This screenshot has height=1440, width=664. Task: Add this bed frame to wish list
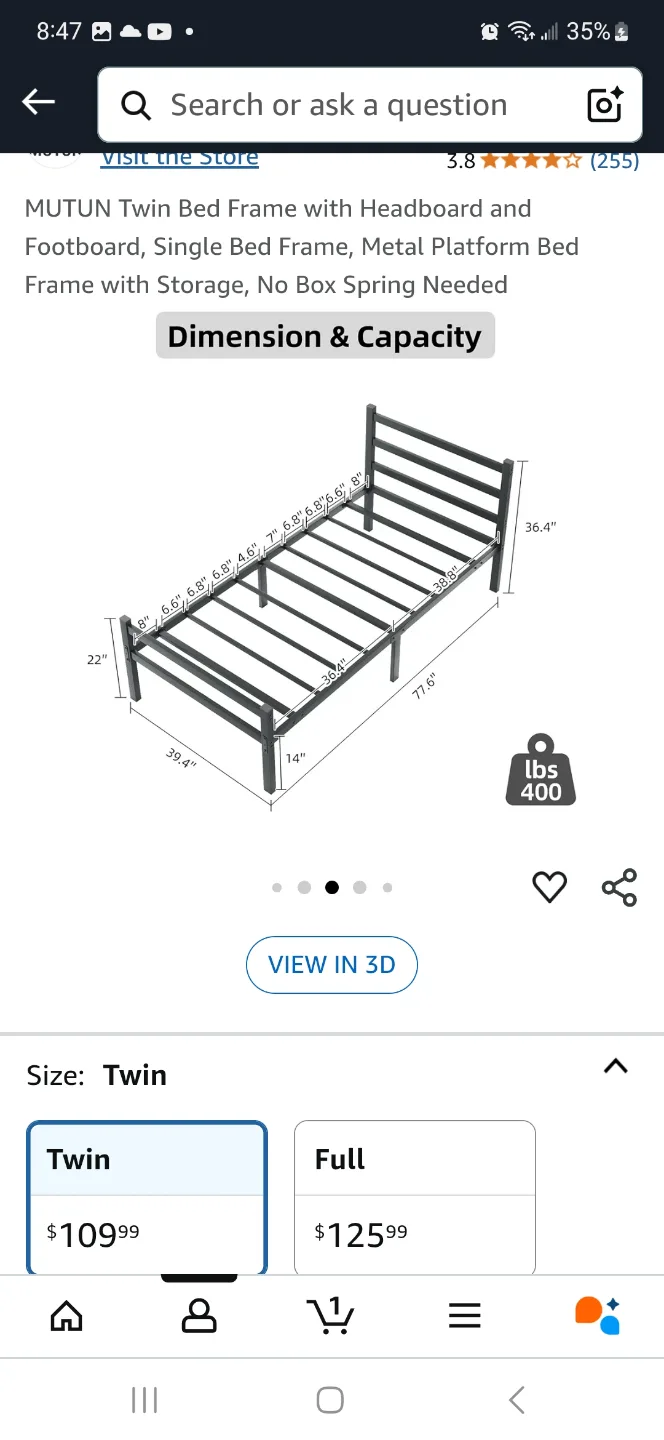549,887
